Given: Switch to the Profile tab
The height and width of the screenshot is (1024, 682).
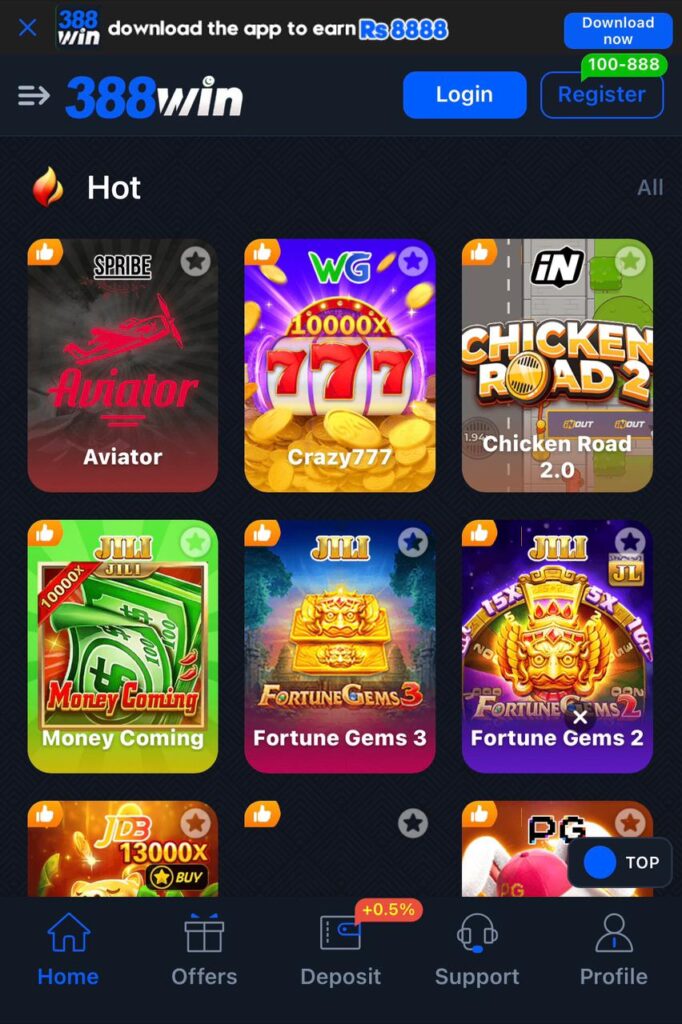Looking at the screenshot, I should coord(614,950).
